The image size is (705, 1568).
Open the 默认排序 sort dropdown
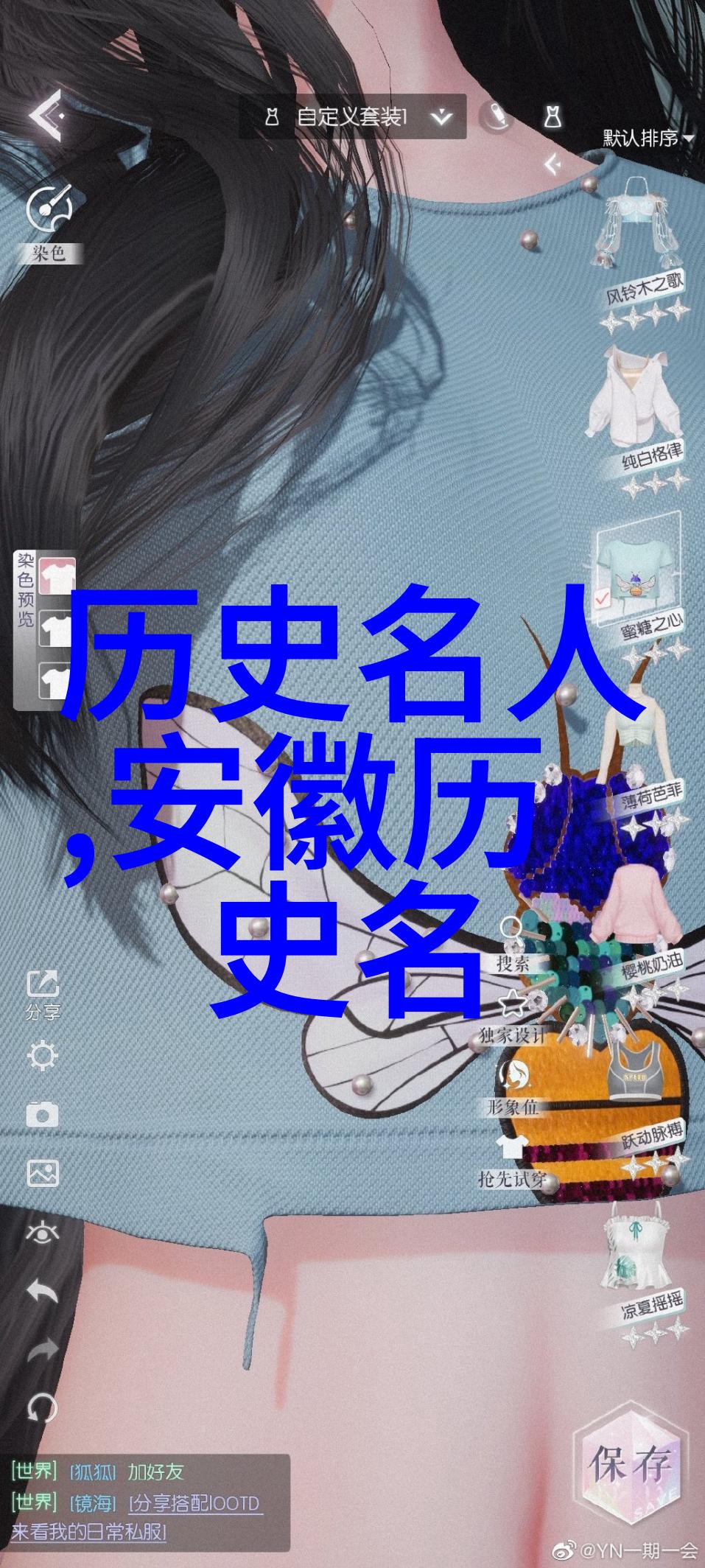point(648,138)
